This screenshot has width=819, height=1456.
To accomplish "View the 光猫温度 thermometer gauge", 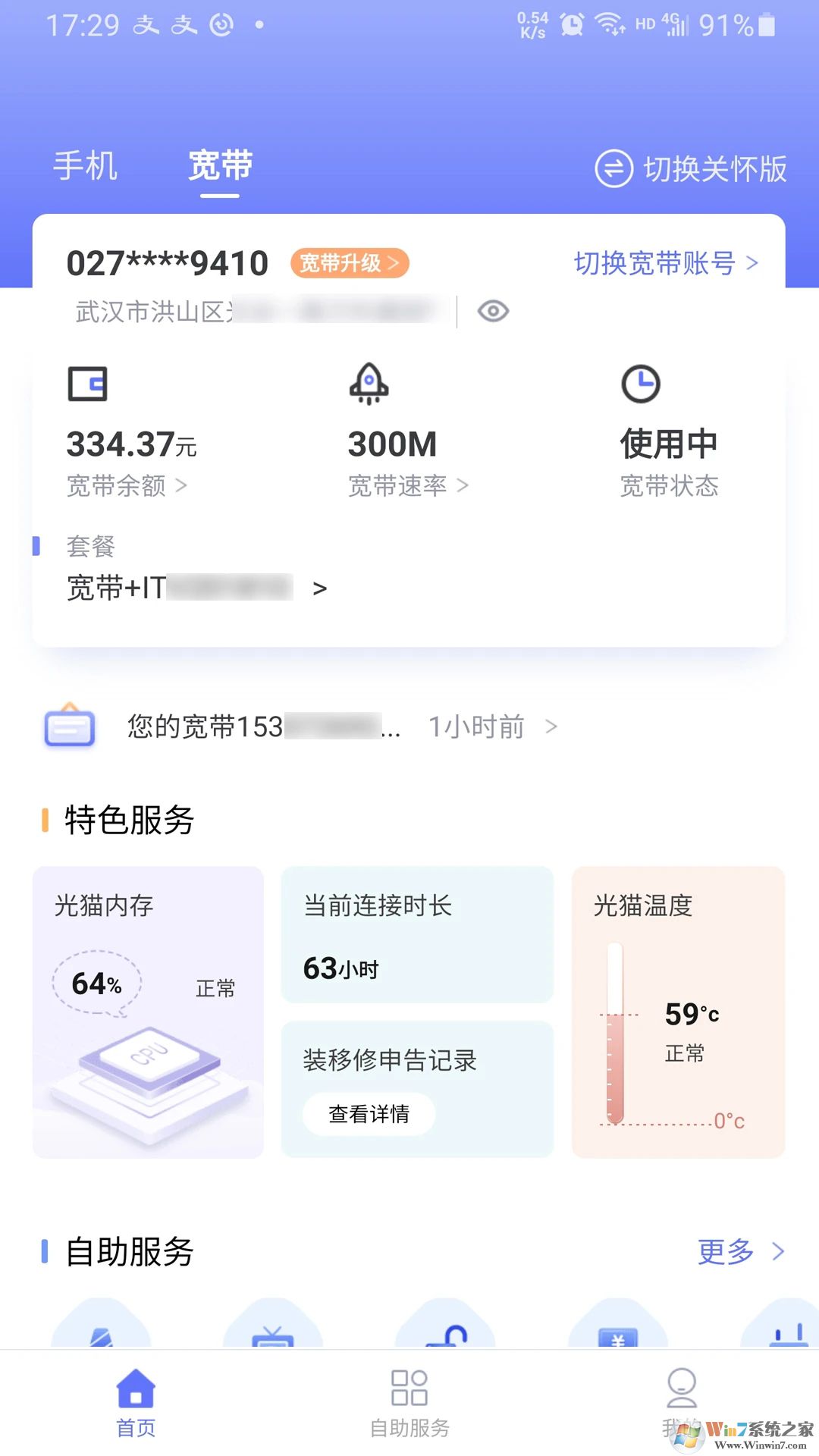I will [616, 1031].
